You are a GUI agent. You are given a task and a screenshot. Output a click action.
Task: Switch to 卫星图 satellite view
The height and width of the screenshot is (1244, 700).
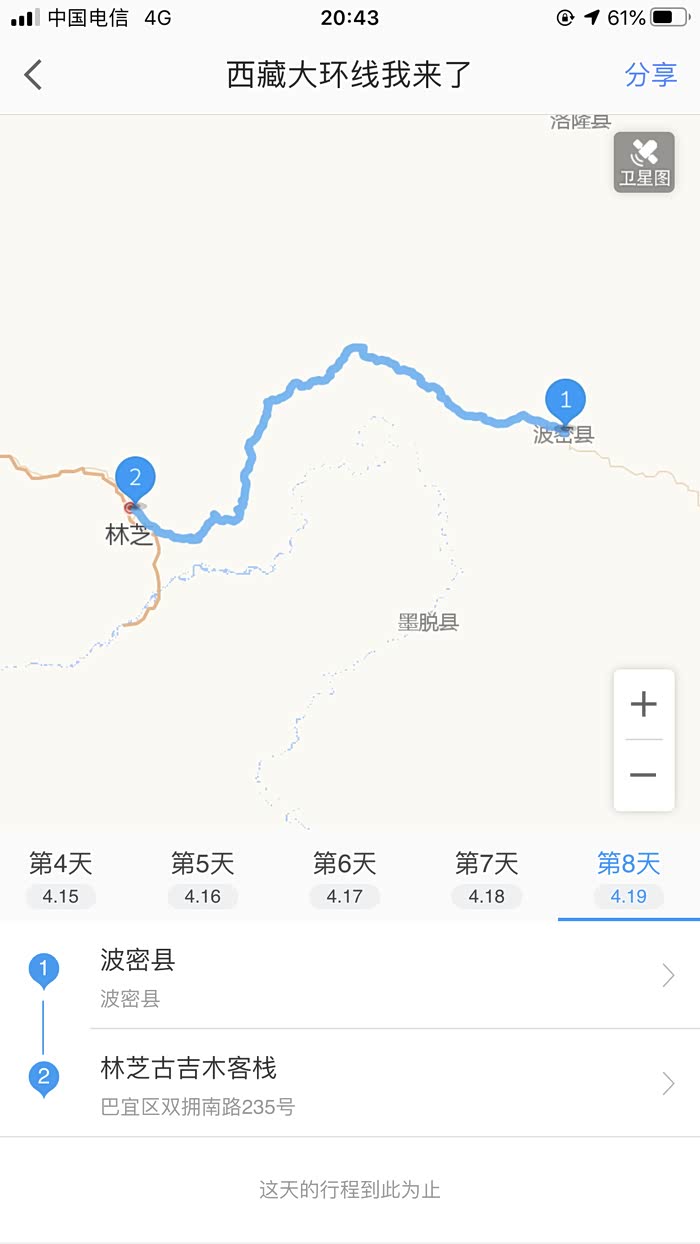(643, 162)
